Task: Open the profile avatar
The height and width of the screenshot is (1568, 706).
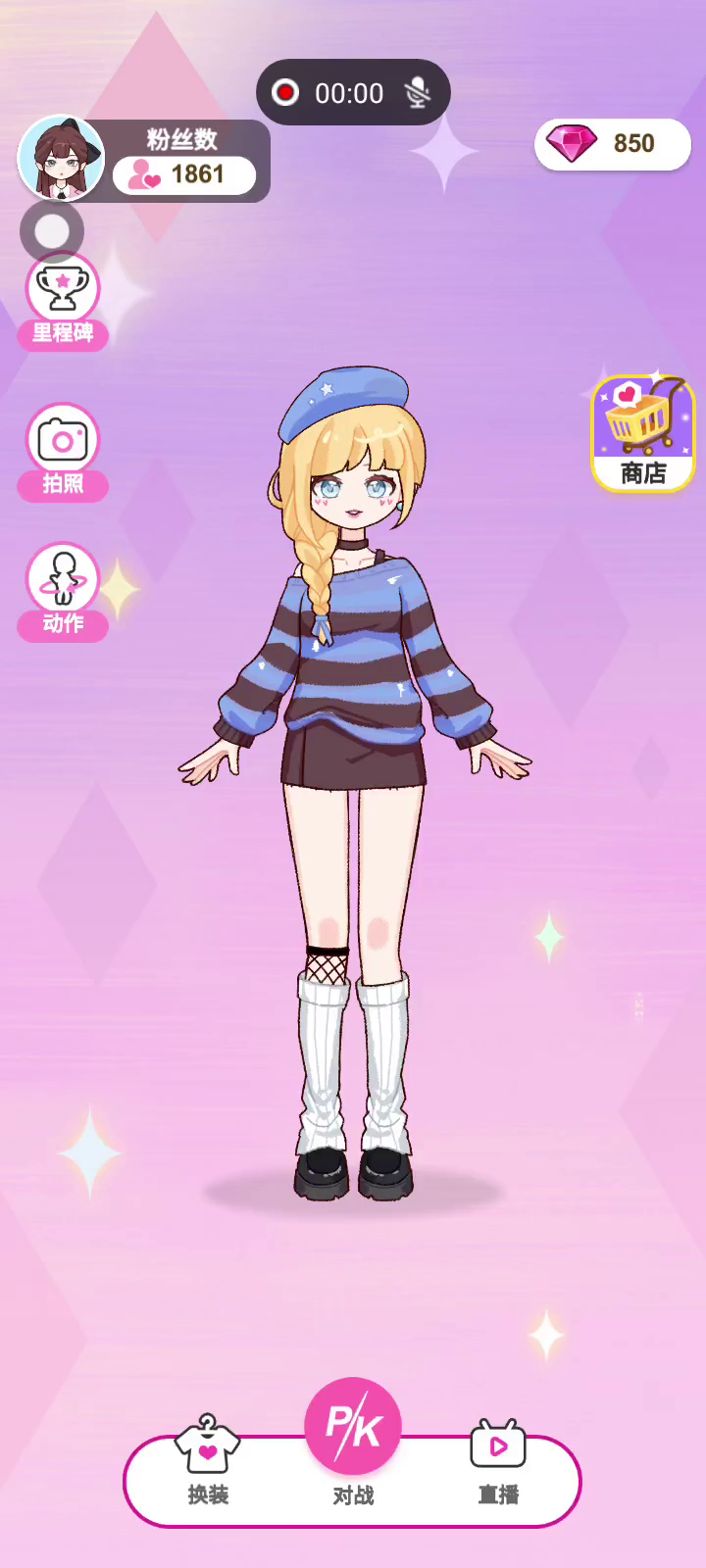Action: tap(61, 160)
